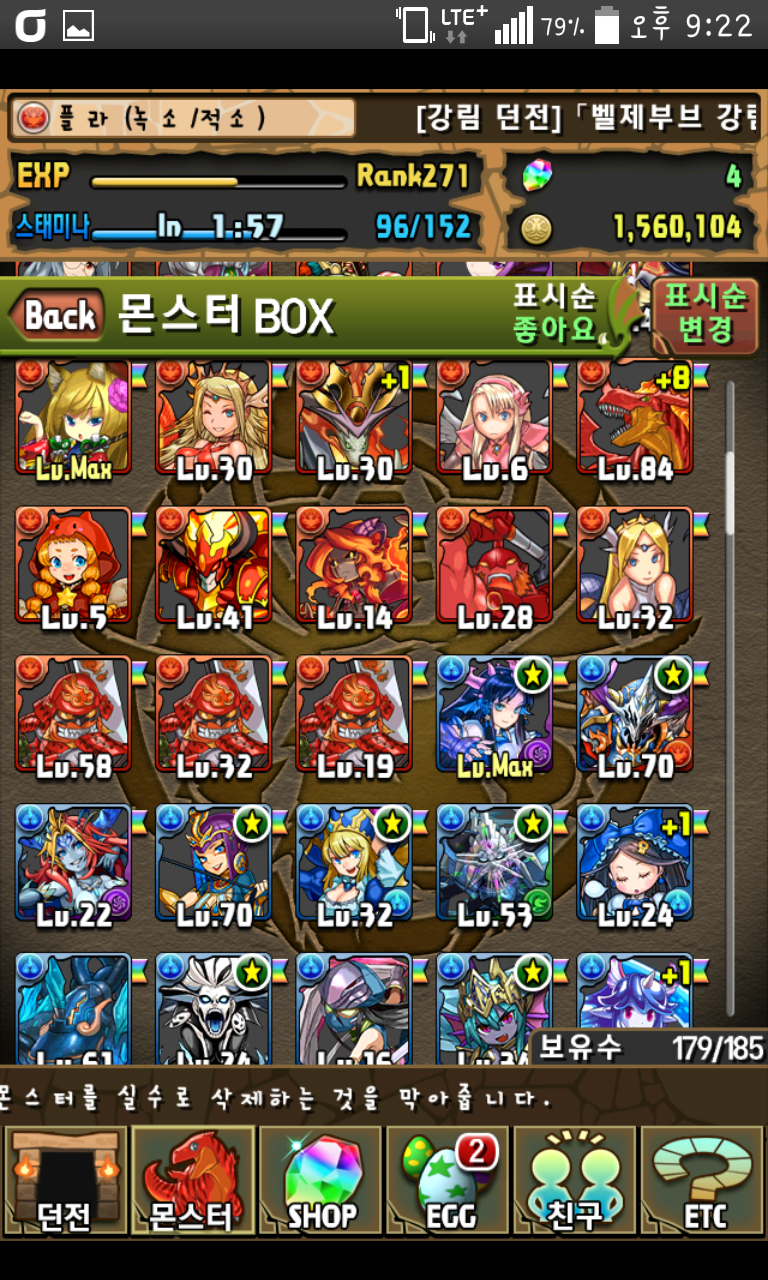Viewport: 768px width, 1280px height.
Task: Tap the Back button in Monster BOX
Action: click(60, 316)
